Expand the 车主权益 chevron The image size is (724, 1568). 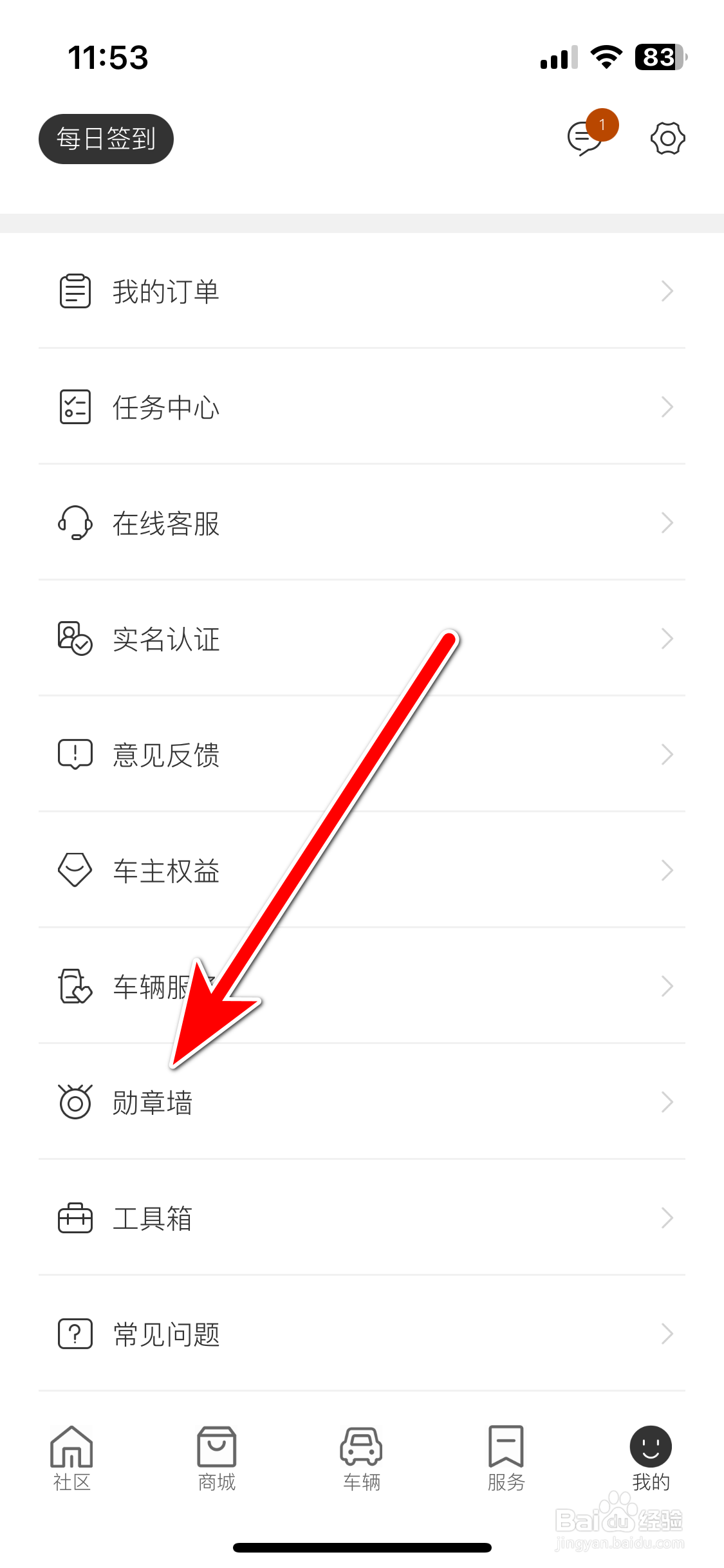coord(667,870)
